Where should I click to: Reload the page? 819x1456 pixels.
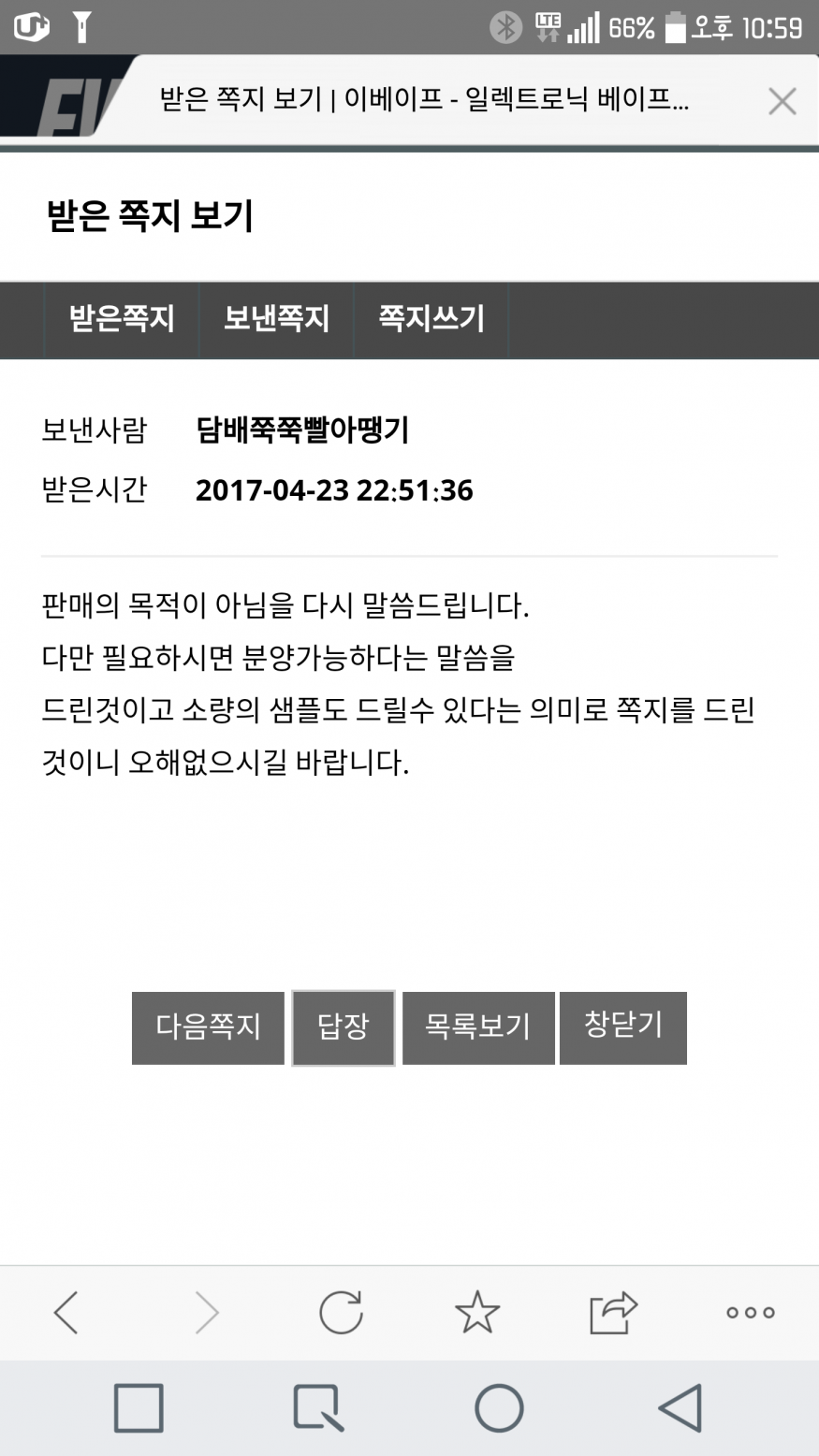341,1312
